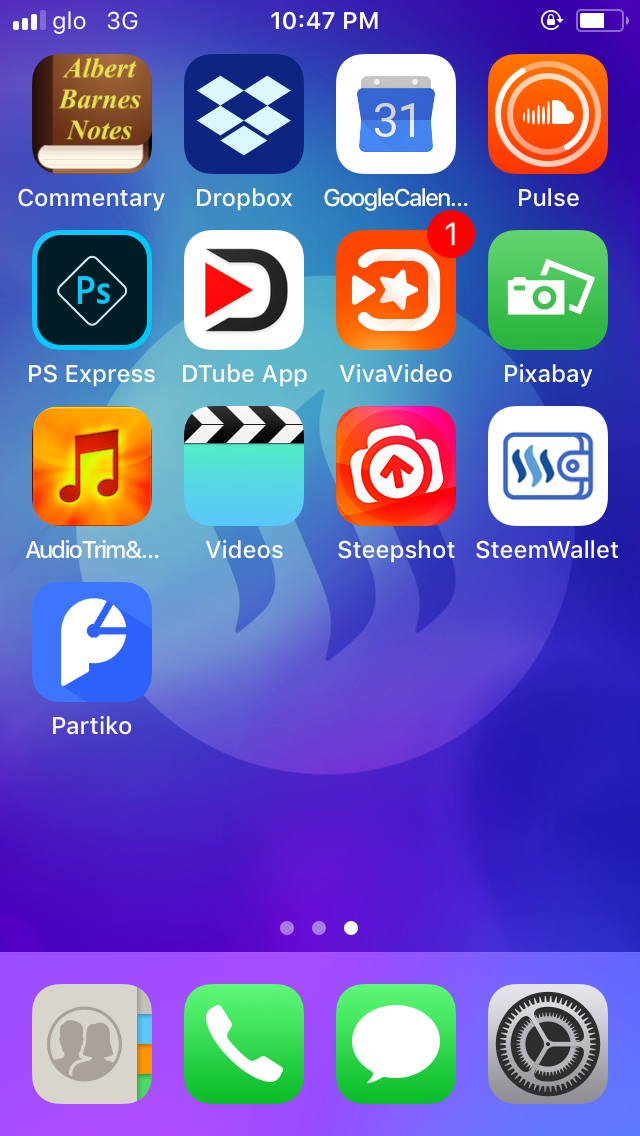Open the SoundCloud Pulse app
Viewport: 640px width, 1136px height.
click(x=548, y=114)
